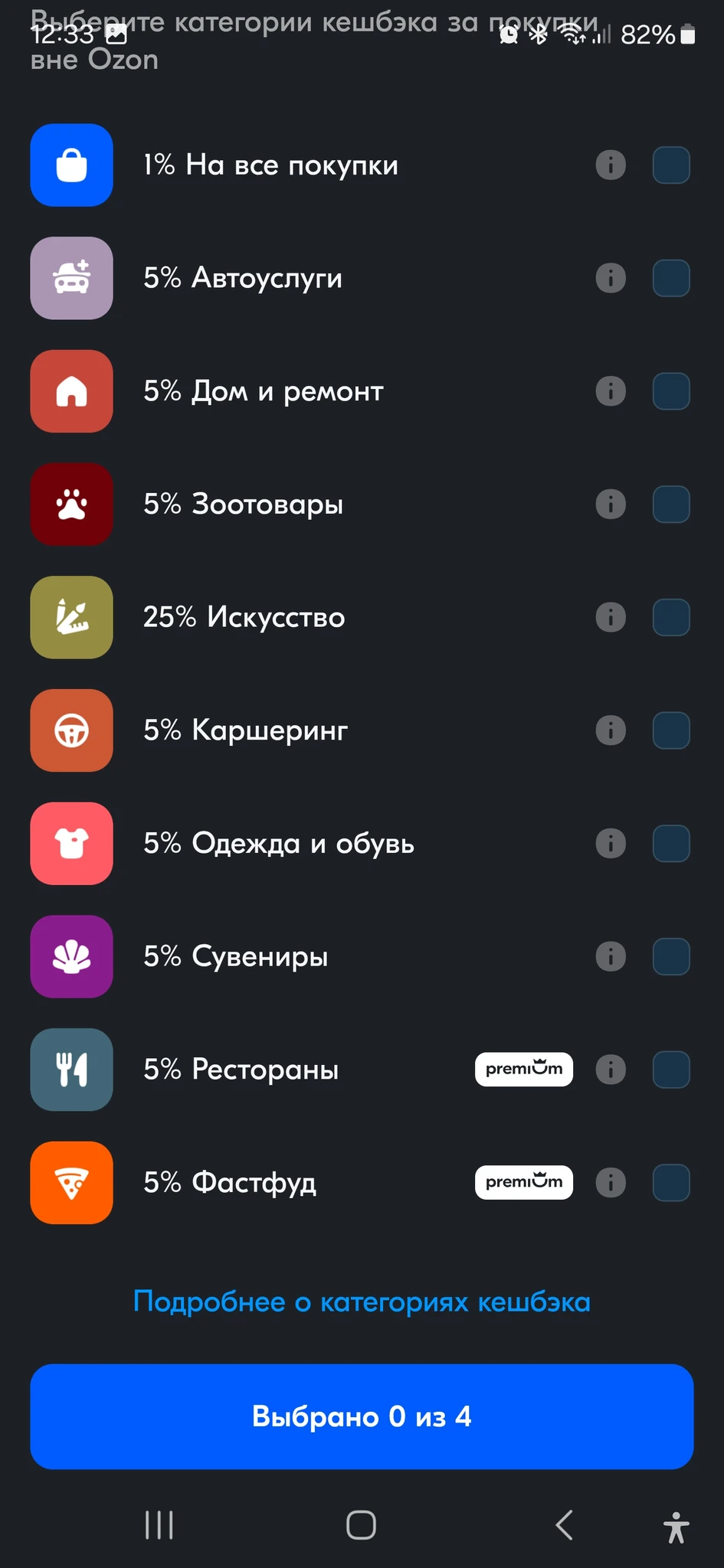This screenshot has width=724, height=1568.
Task: Check the 1% На все покупки checkbox
Action: click(670, 165)
